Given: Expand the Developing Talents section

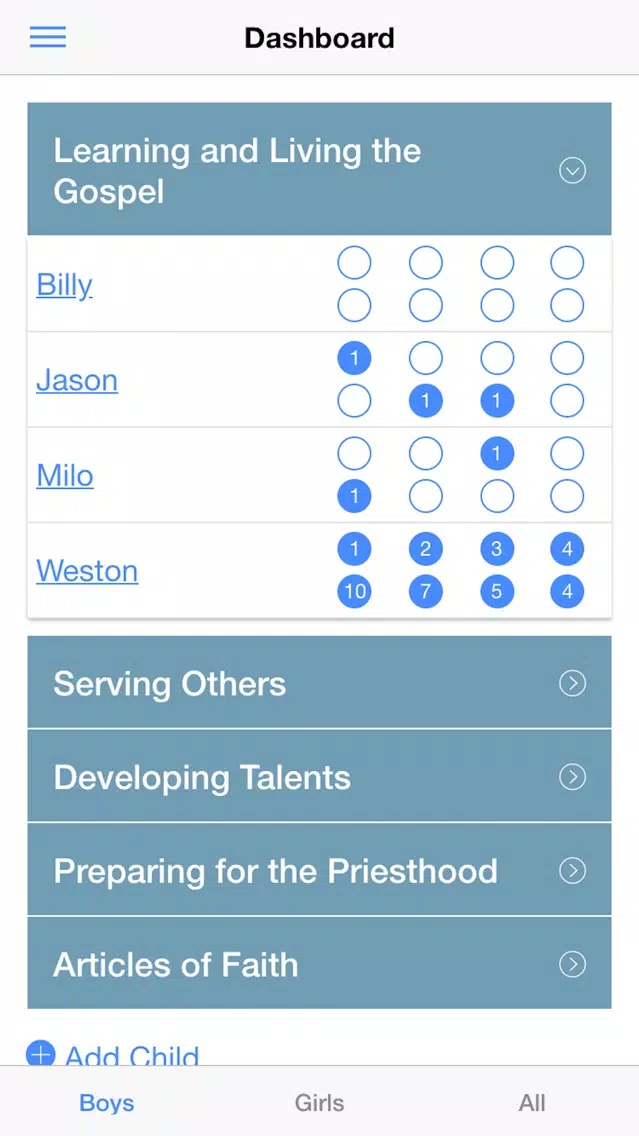Looking at the screenshot, I should [320, 777].
